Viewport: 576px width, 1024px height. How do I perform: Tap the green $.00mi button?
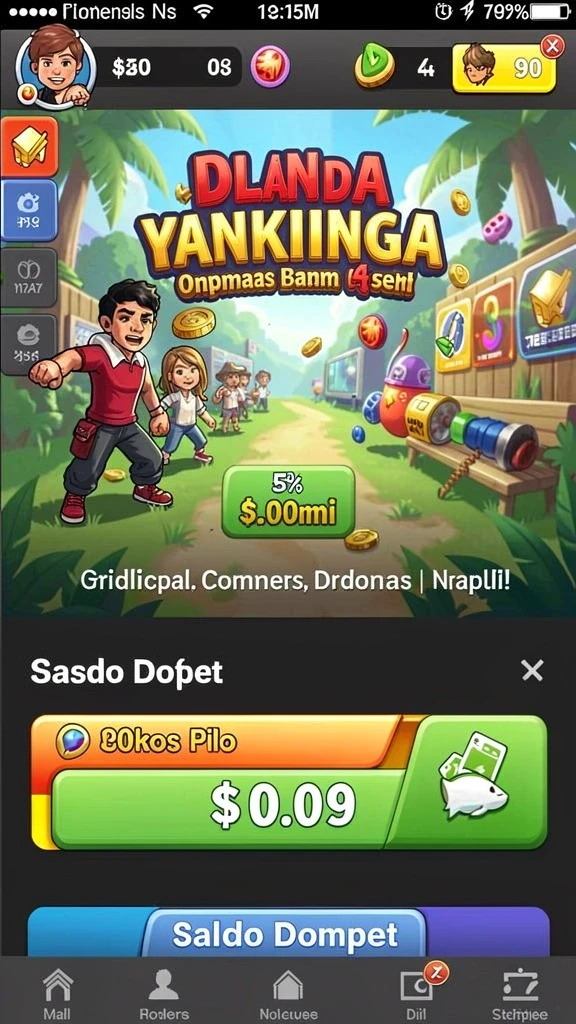click(x=288, y=501)
